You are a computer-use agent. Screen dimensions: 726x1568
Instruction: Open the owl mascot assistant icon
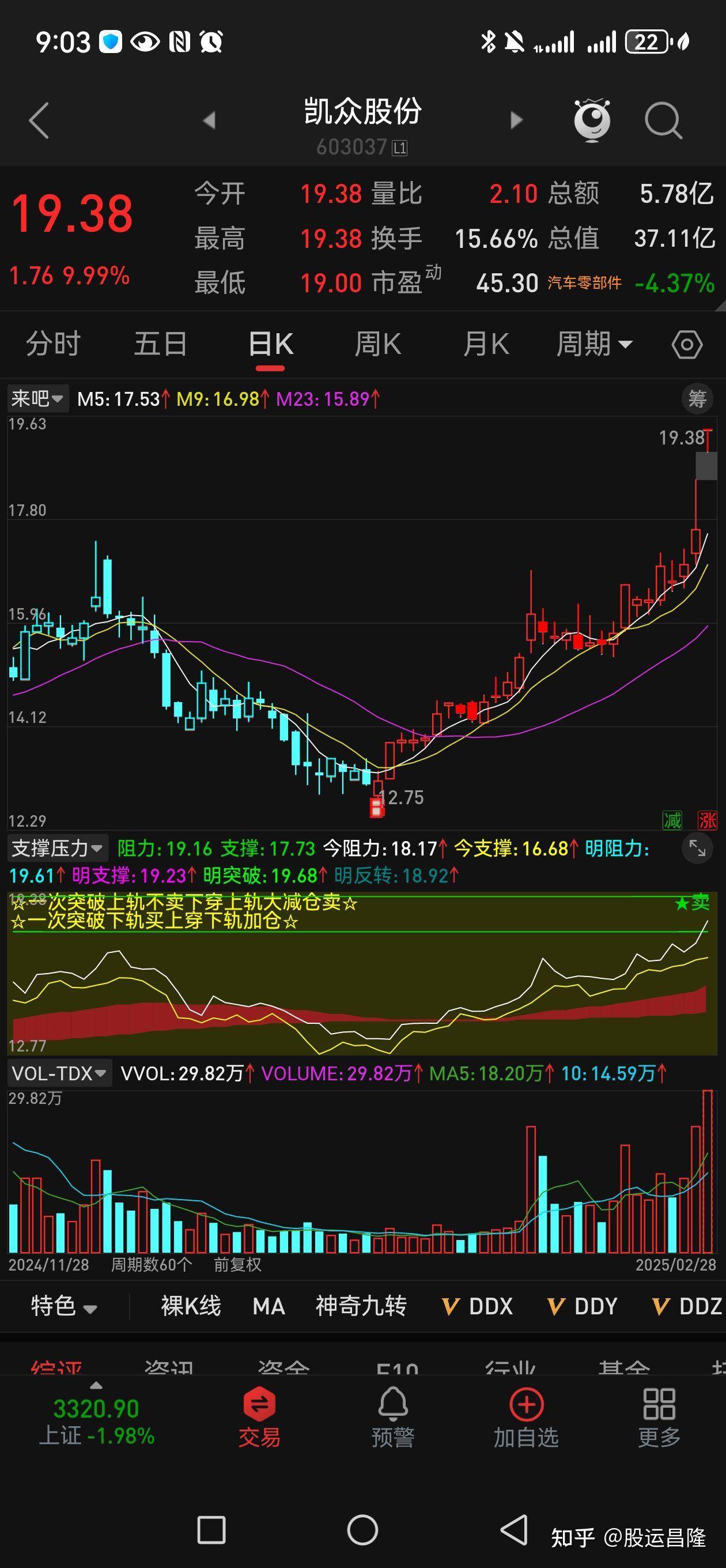[x=592, y=120]
